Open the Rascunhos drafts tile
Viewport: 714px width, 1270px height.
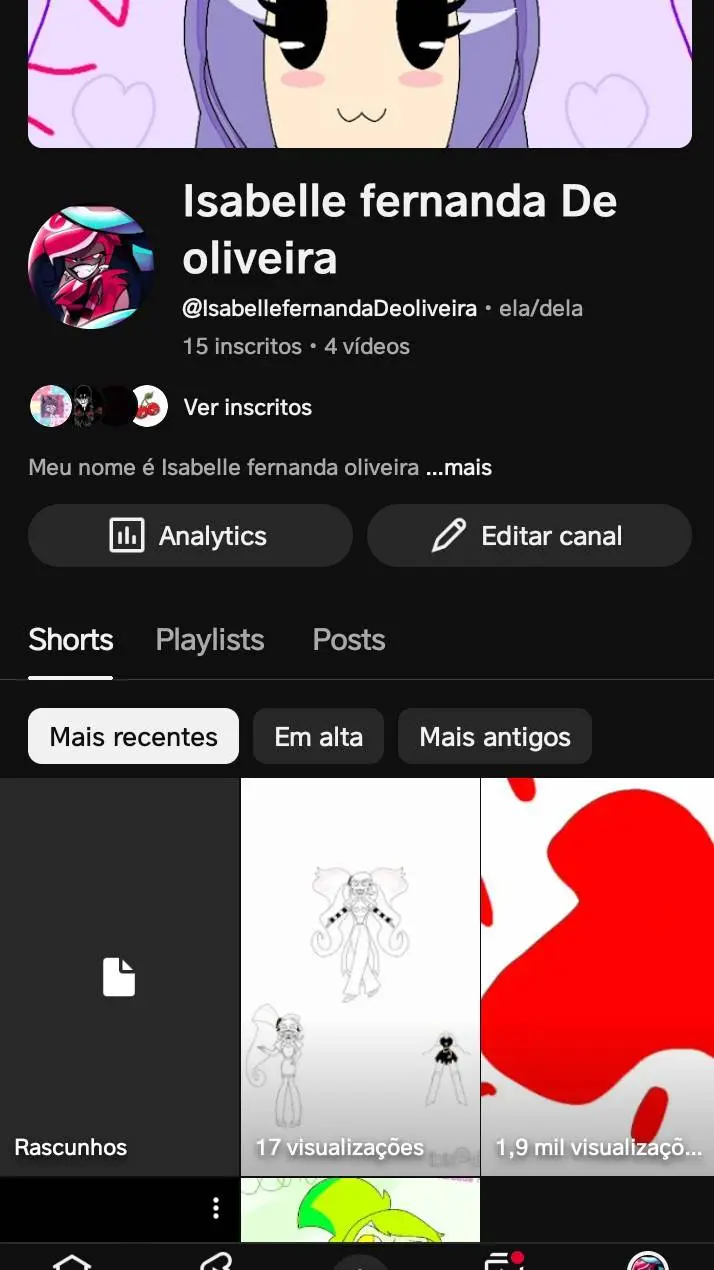[x=119, y=977]
